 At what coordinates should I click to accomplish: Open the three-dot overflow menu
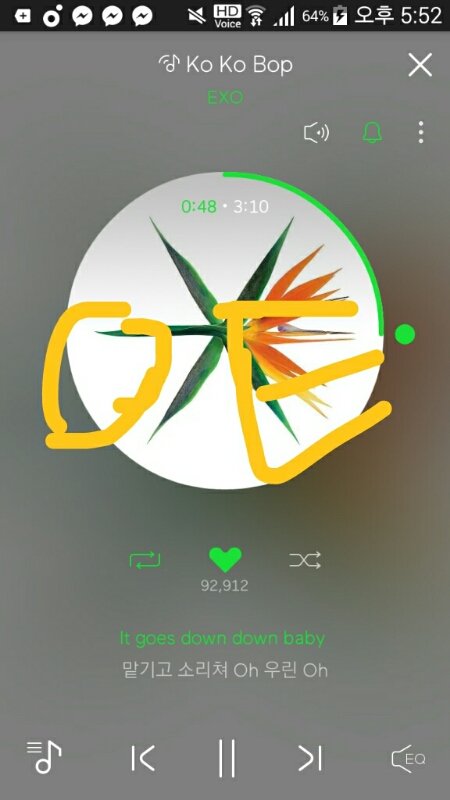pos(420,133)
